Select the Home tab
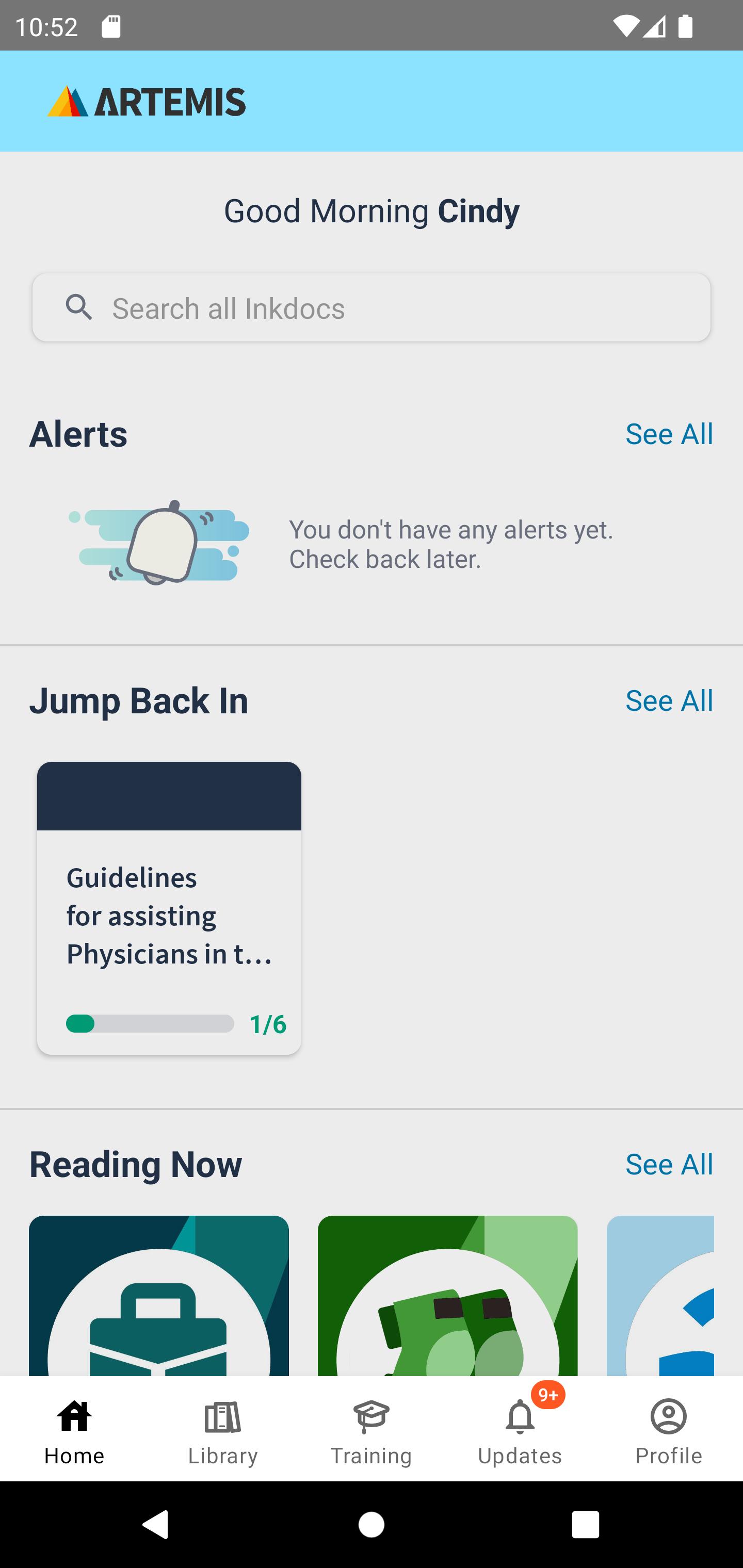The height and width of the screenshot is (1568, 743). click(74, 1429)
